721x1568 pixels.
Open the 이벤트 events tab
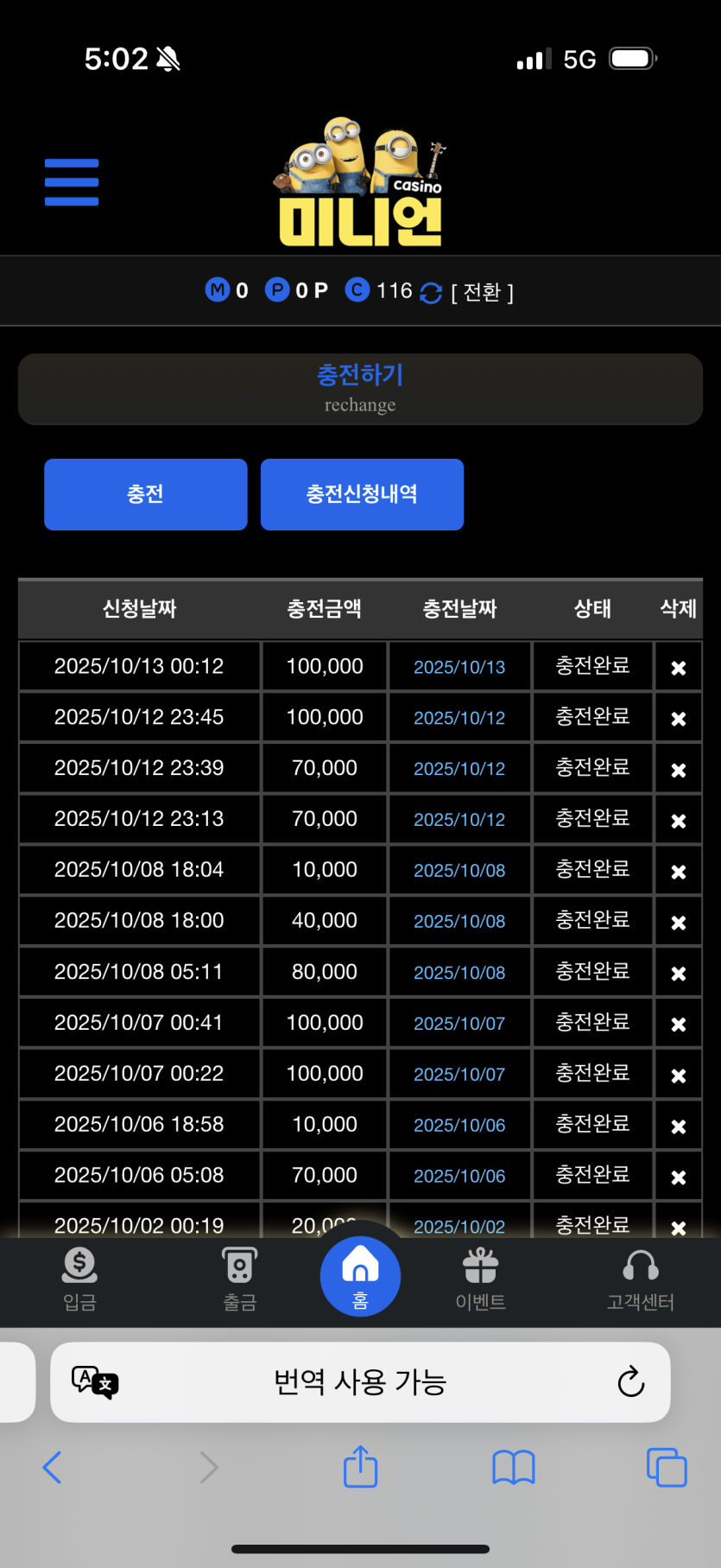coord(480,1279)
